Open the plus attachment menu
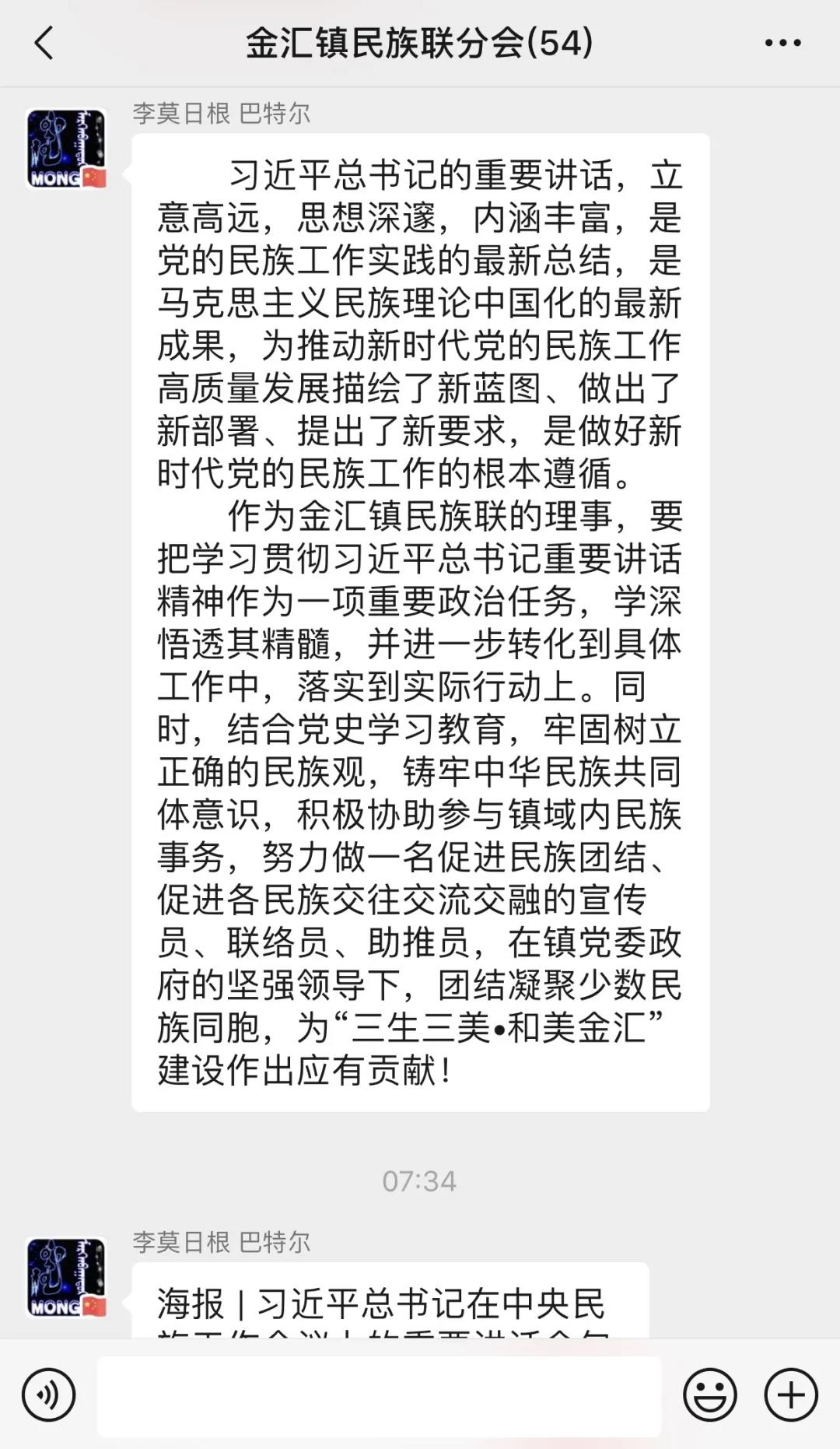 tap(791, 1395)
